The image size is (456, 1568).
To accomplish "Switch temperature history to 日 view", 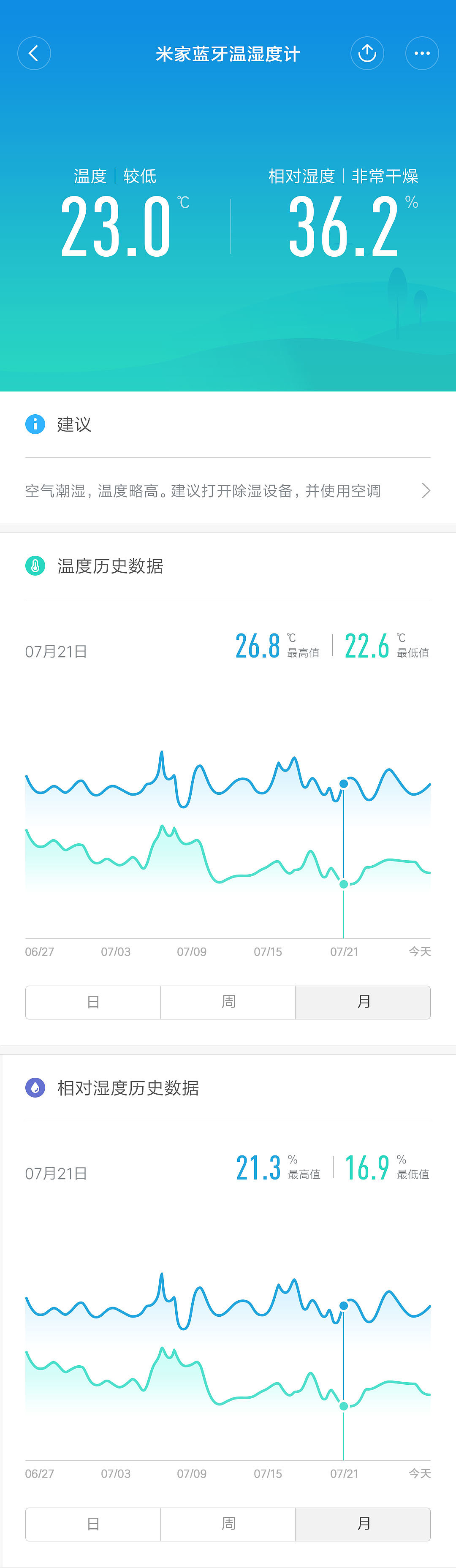I will 93,1002.
